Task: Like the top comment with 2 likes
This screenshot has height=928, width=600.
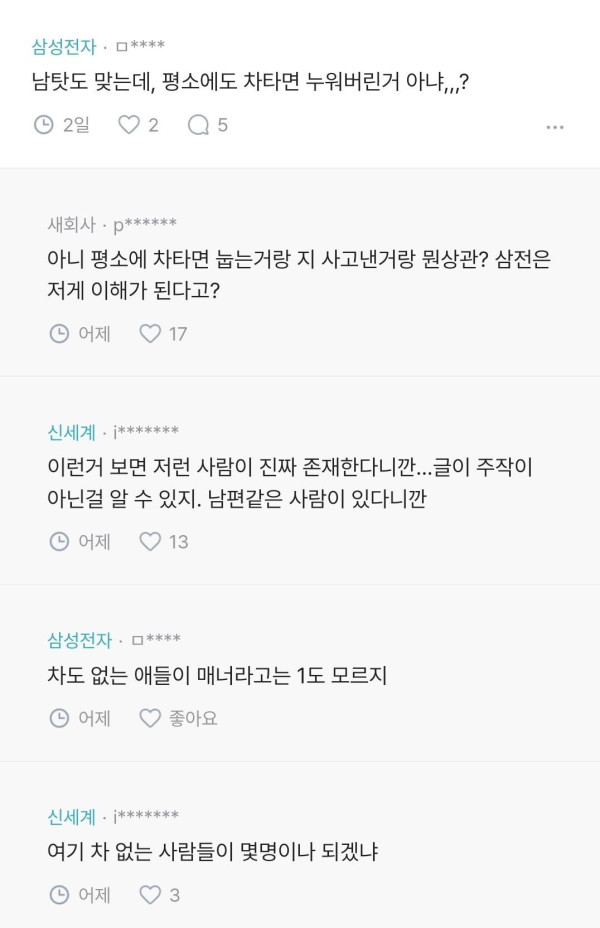Action: [129, 125]
